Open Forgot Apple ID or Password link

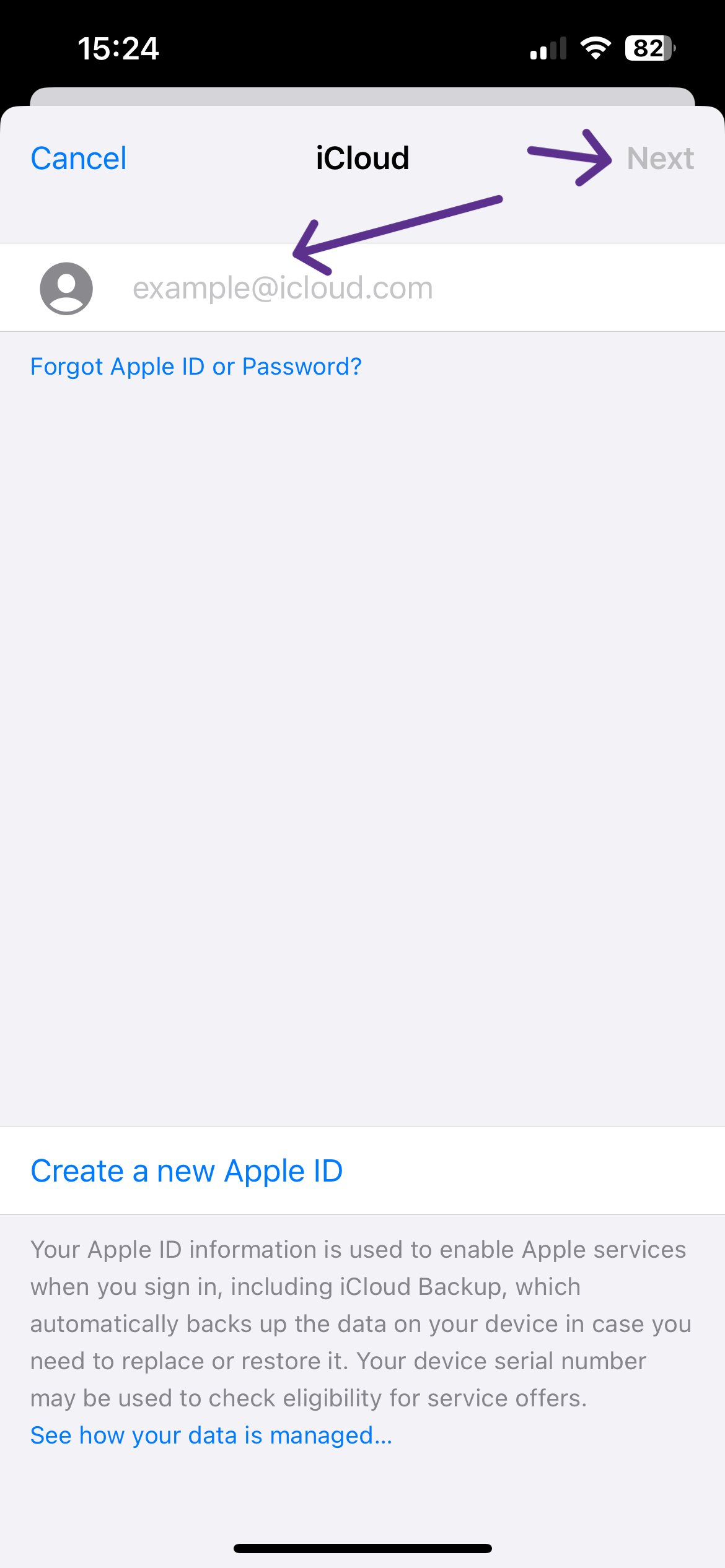tap(196, 367)
